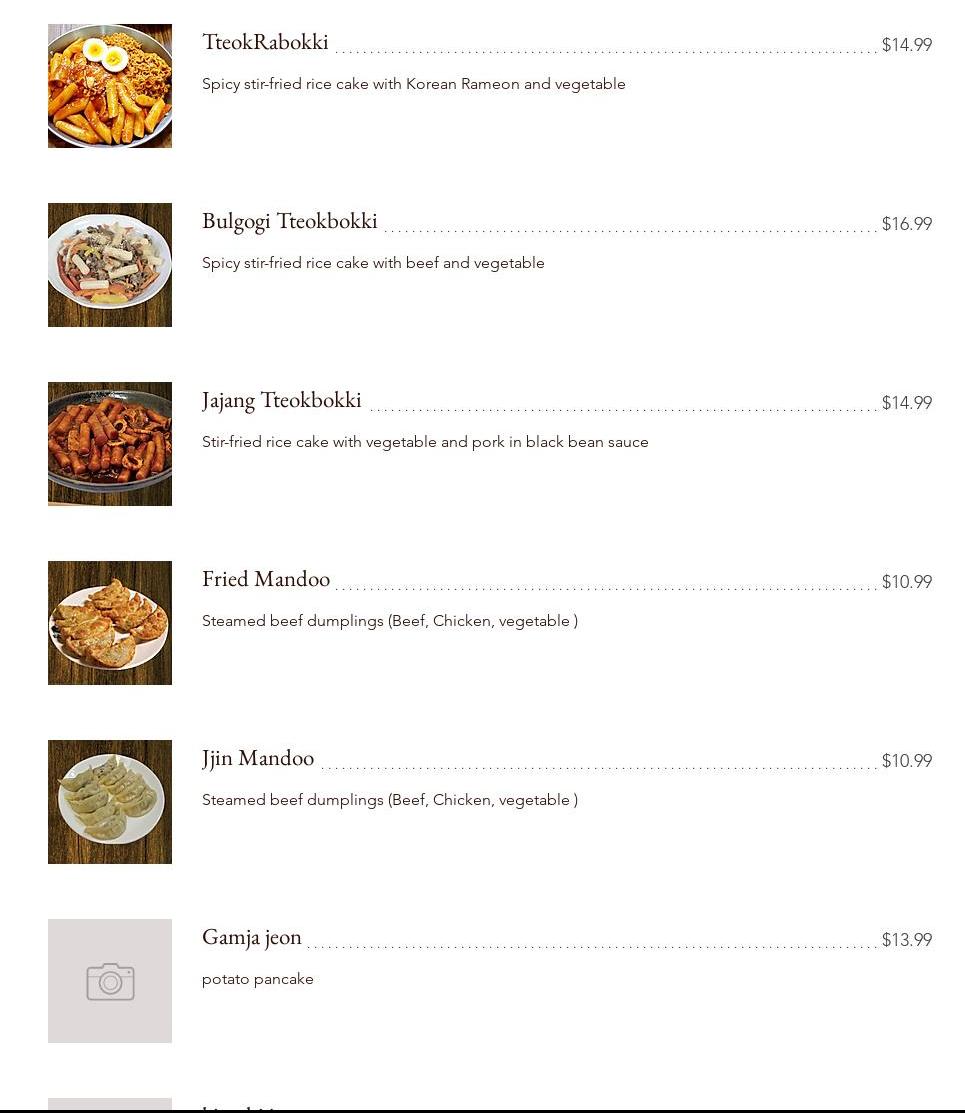
Task: Select the Bulgogi Tteokbokki dish
Action: pos(289,221)
